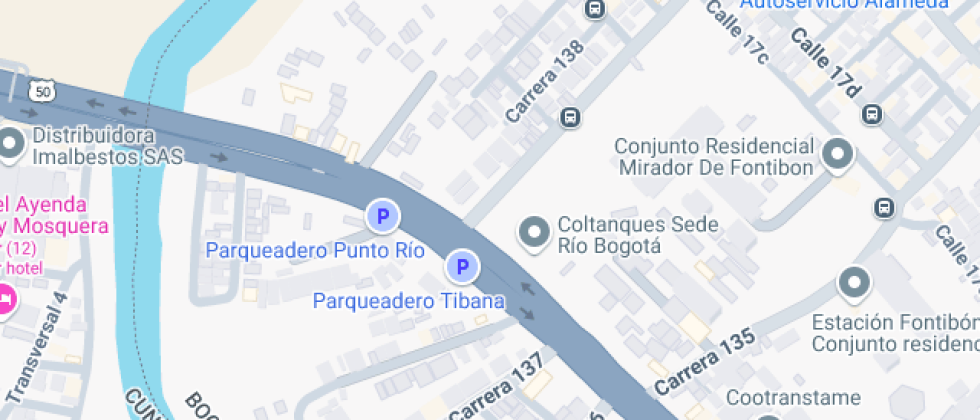The height and width of the screenshot is (420, 980).
Task: Select the Distribuidora Imalbestos SAS marker
Action: [11, 144]
